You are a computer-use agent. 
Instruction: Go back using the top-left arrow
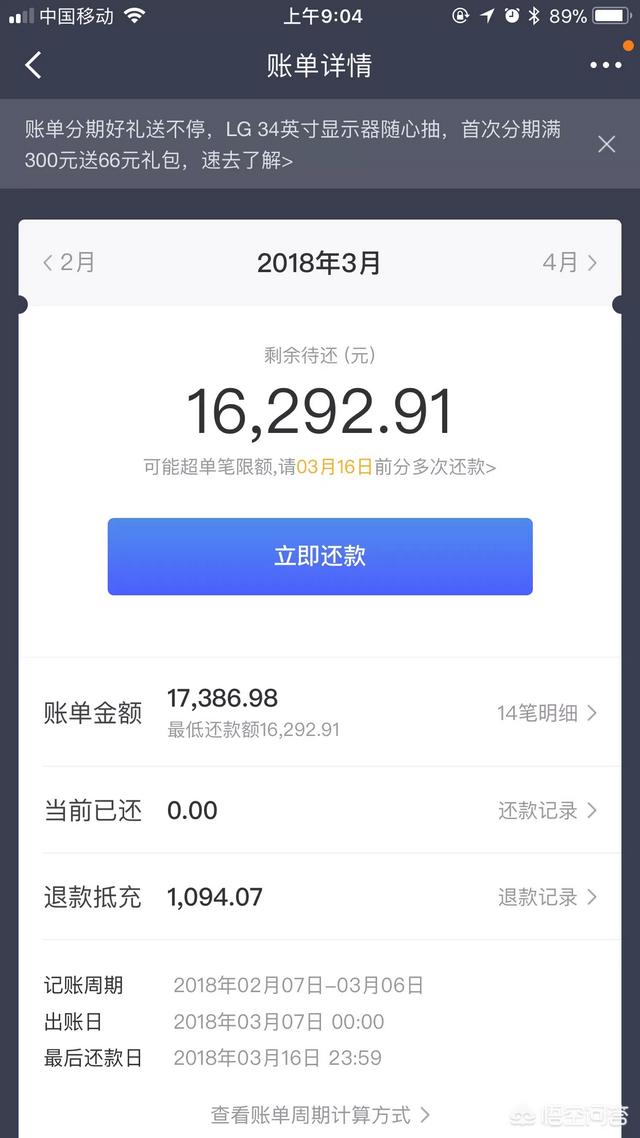(33, 66)
